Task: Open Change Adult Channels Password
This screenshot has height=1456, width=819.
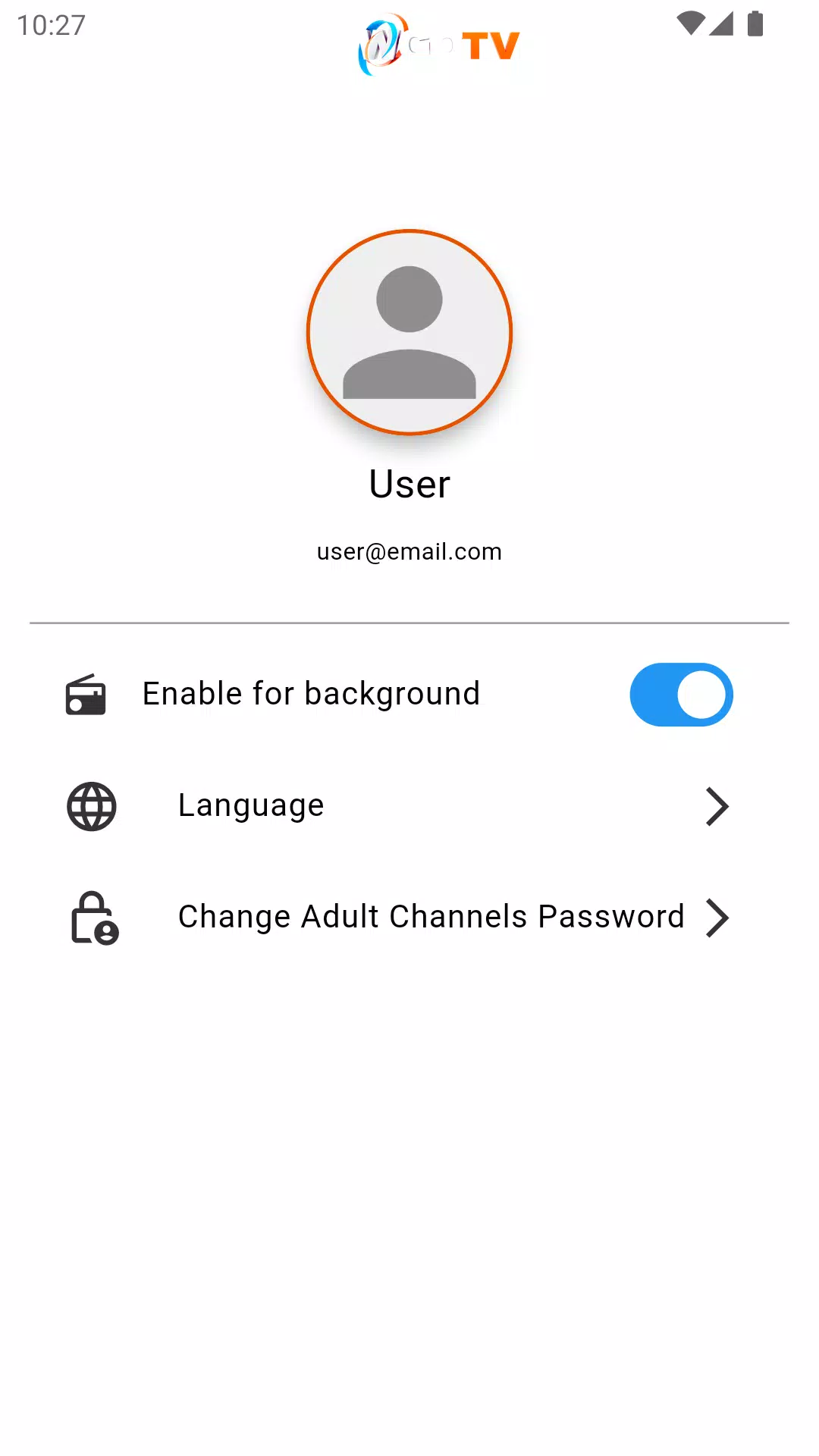Action: point(409,918)
